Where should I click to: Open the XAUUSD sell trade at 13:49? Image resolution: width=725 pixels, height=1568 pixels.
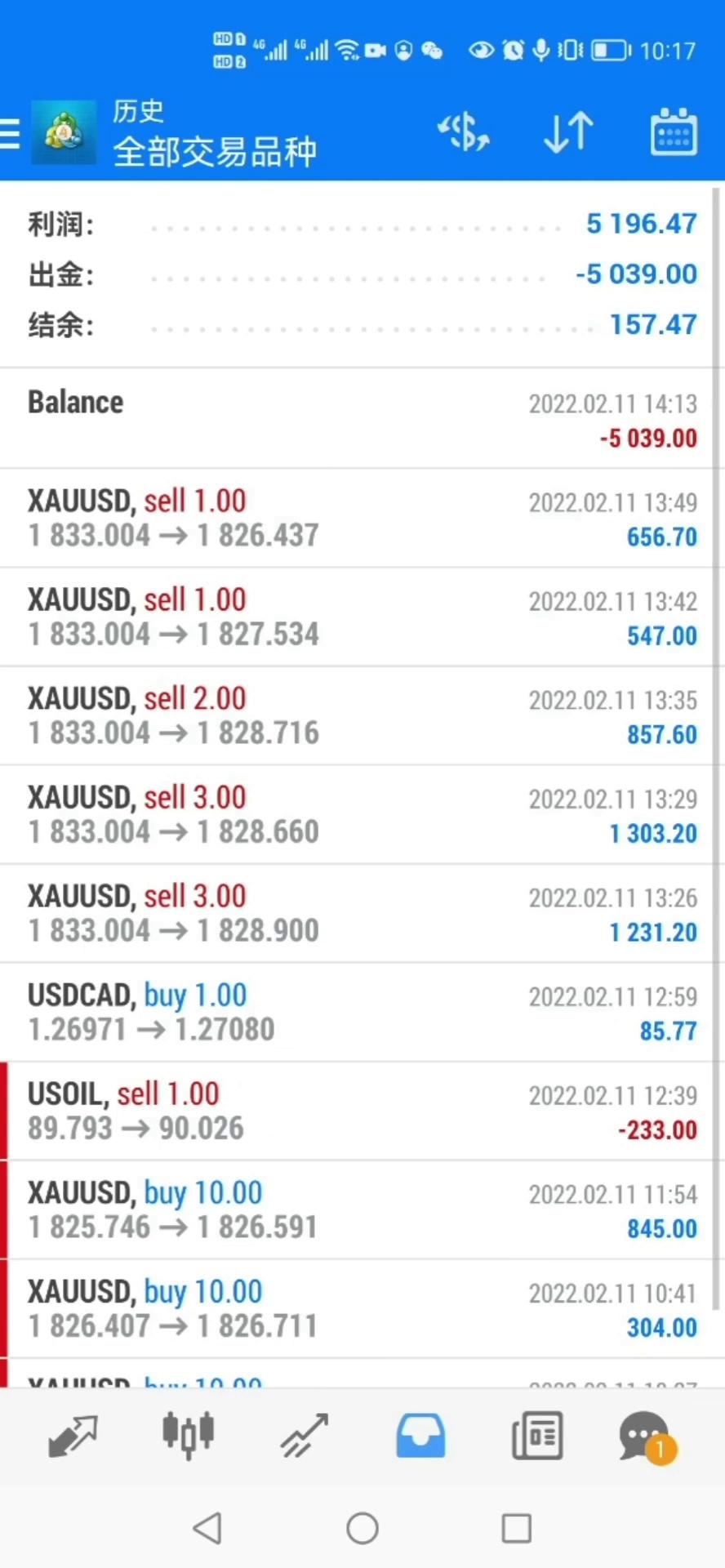(362, 519)
